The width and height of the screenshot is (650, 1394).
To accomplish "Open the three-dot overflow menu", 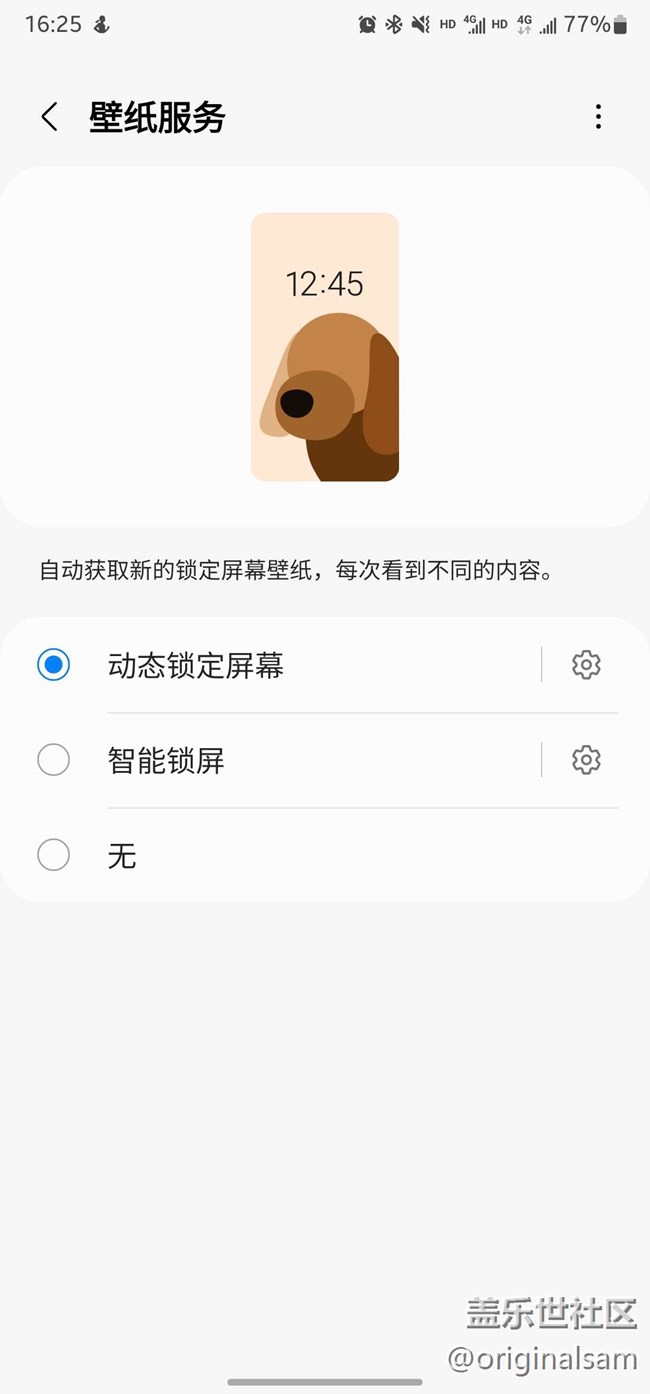I will (598, 117).
